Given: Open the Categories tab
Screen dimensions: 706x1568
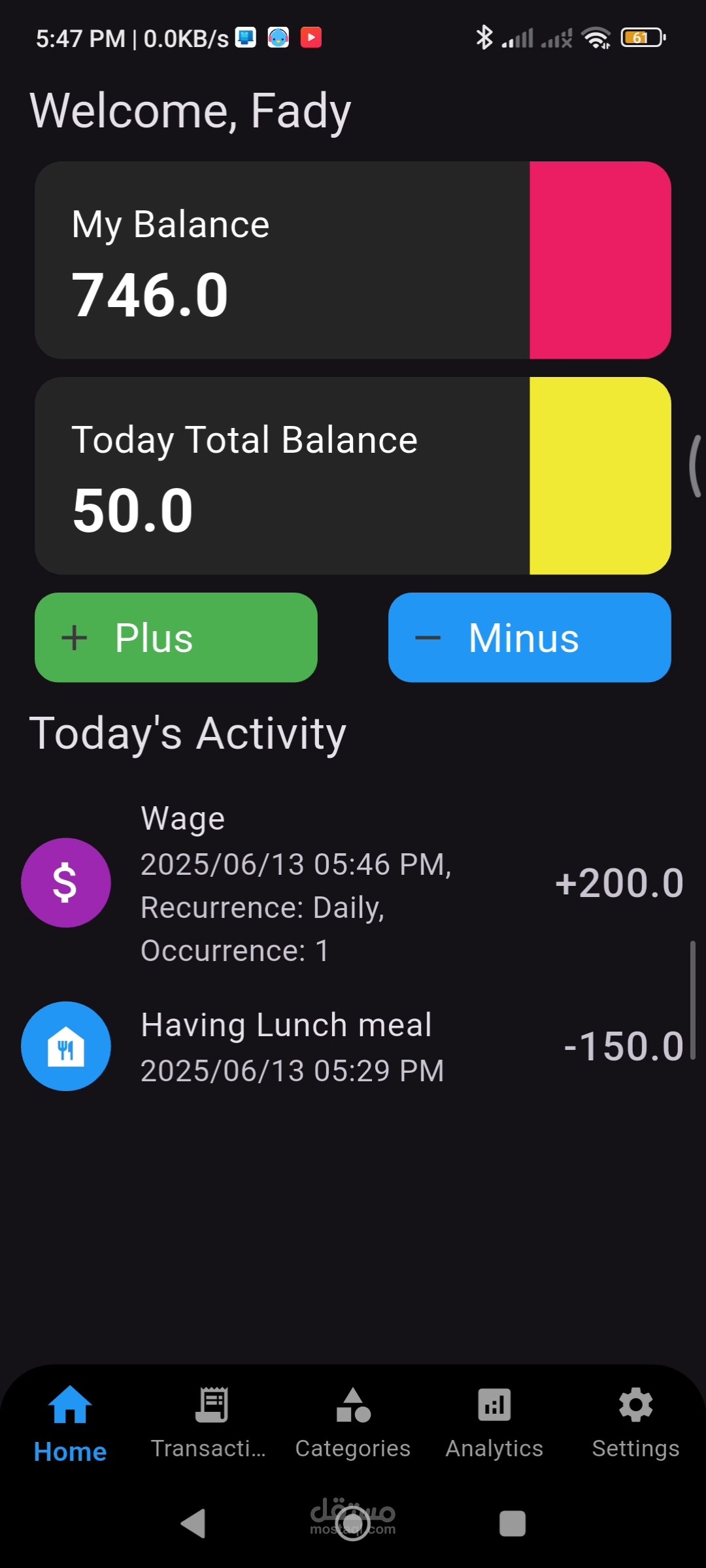Looking at the screenshot, I should (353, 1424).
